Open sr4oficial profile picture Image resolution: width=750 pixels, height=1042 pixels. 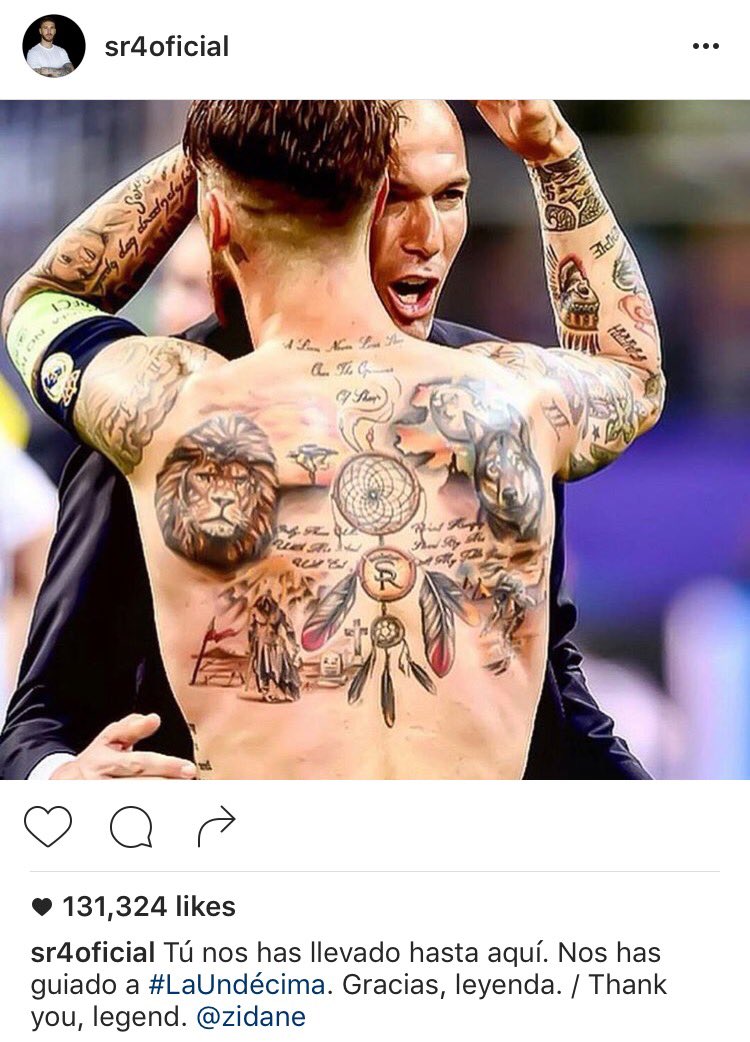click(x=53, y=46)
